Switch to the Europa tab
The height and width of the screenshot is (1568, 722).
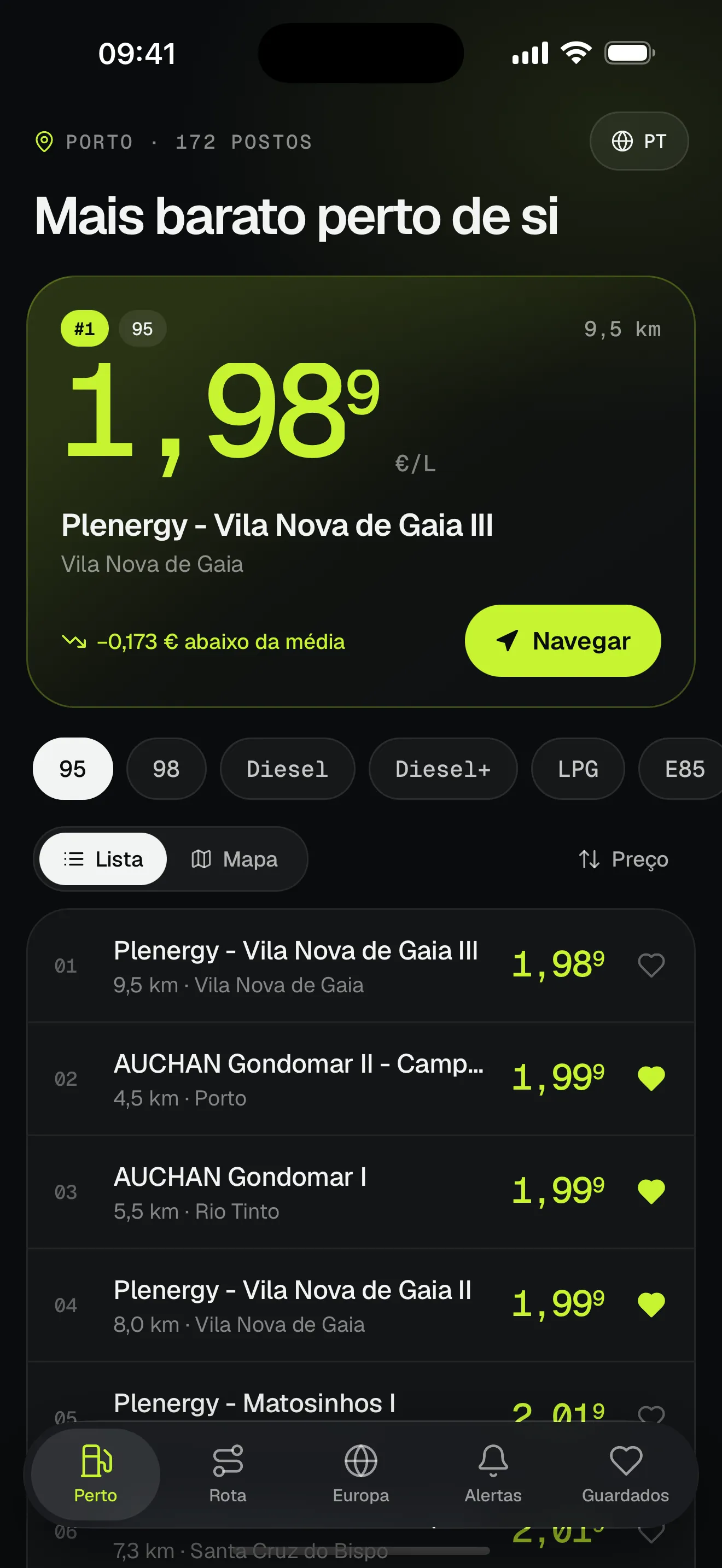point(360,1473)
